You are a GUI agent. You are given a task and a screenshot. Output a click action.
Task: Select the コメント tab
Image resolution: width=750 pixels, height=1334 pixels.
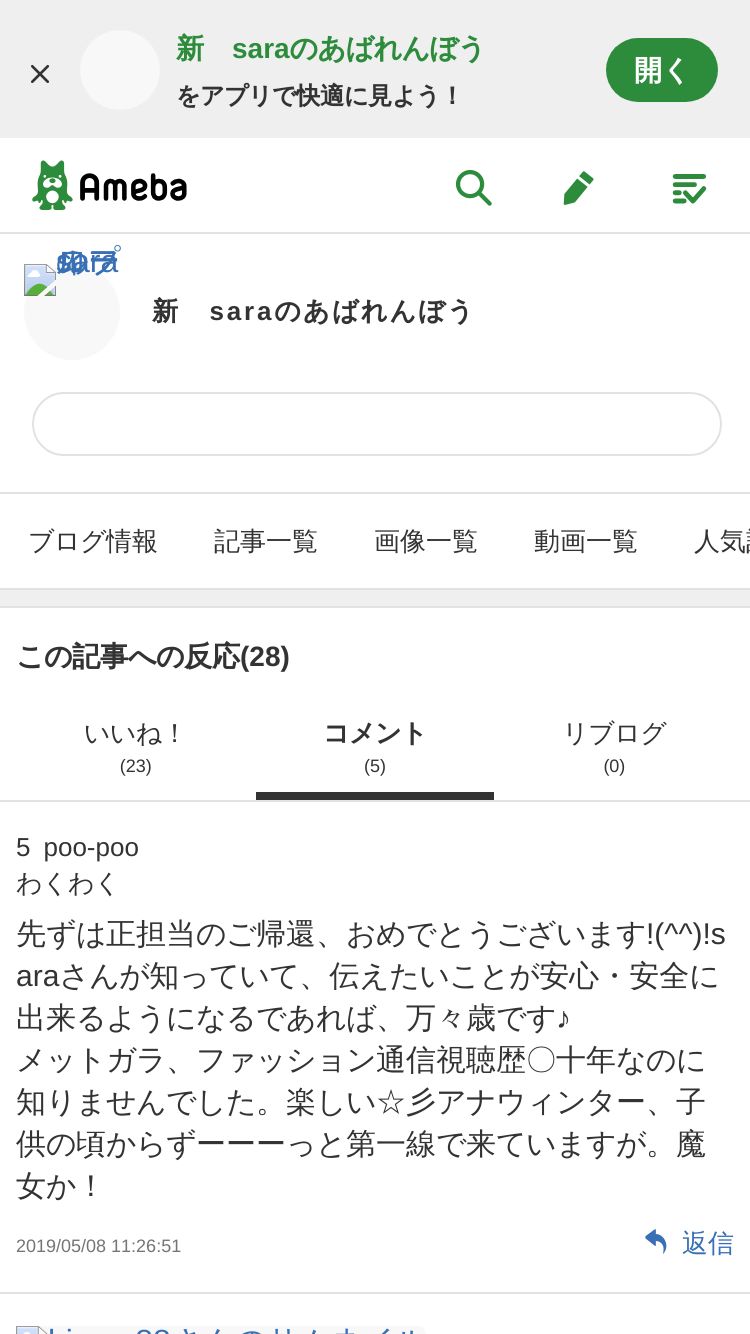click(x=375, y=747)
